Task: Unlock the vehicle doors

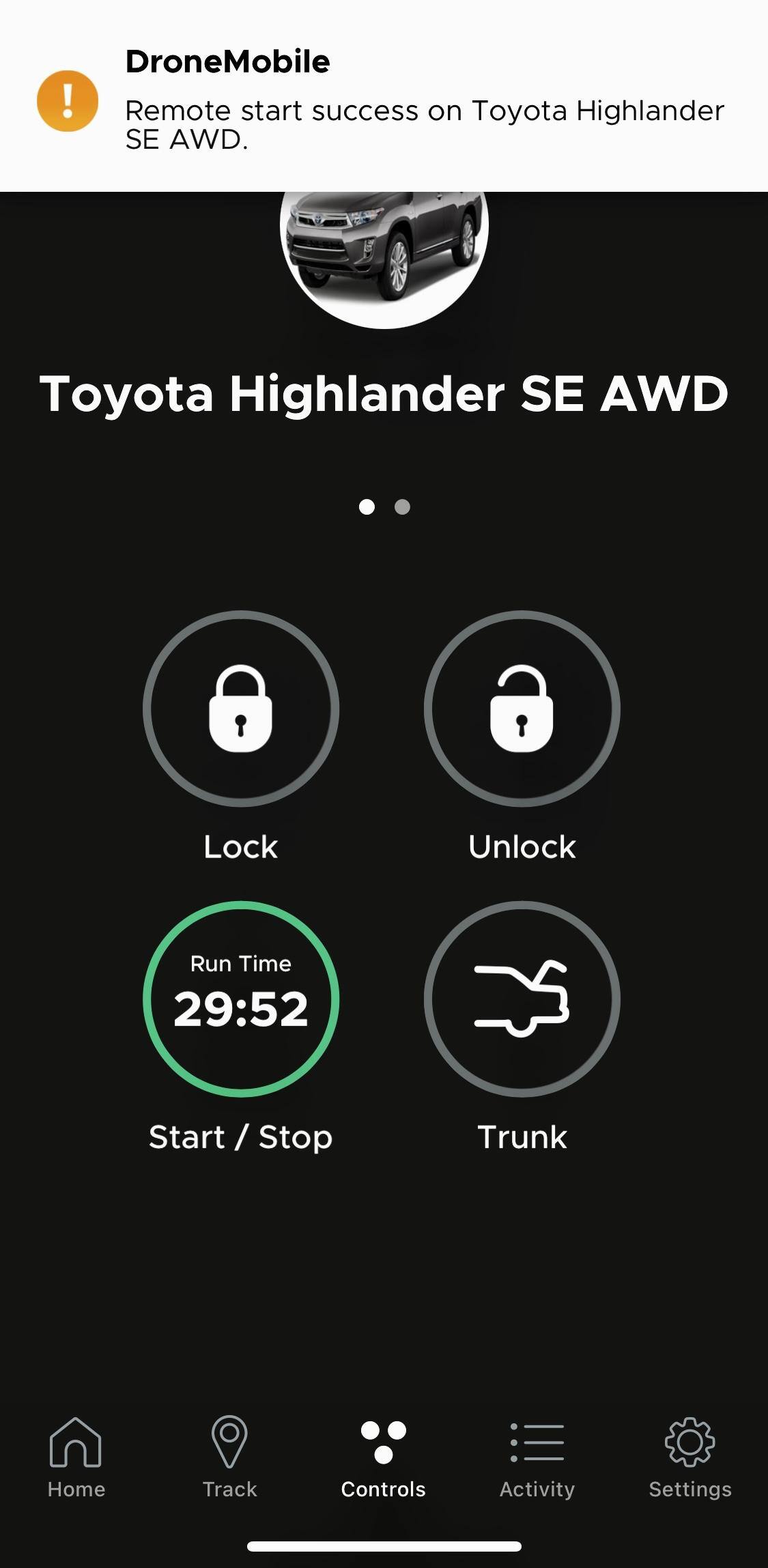Action: (x=522, y=709)
